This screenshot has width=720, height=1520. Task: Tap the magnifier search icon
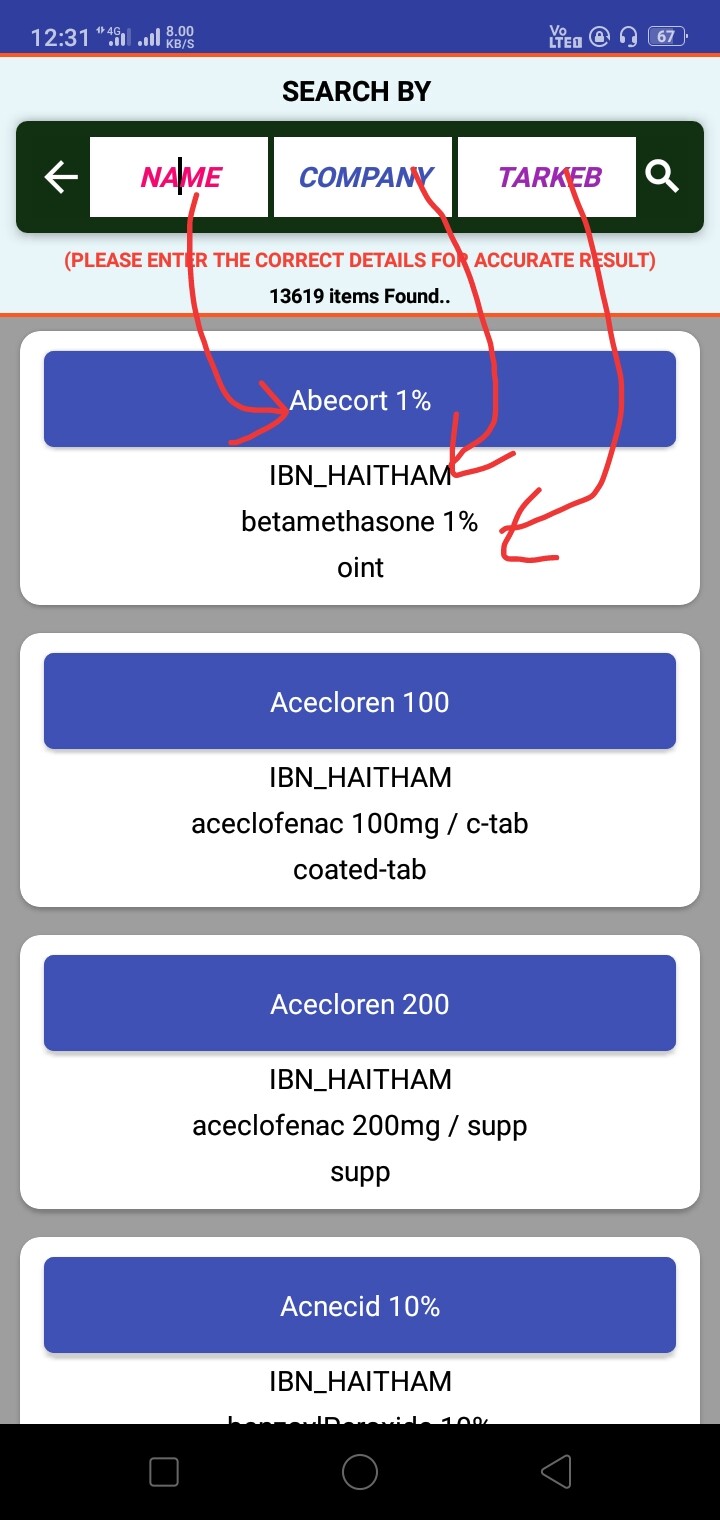click(662, 177)
